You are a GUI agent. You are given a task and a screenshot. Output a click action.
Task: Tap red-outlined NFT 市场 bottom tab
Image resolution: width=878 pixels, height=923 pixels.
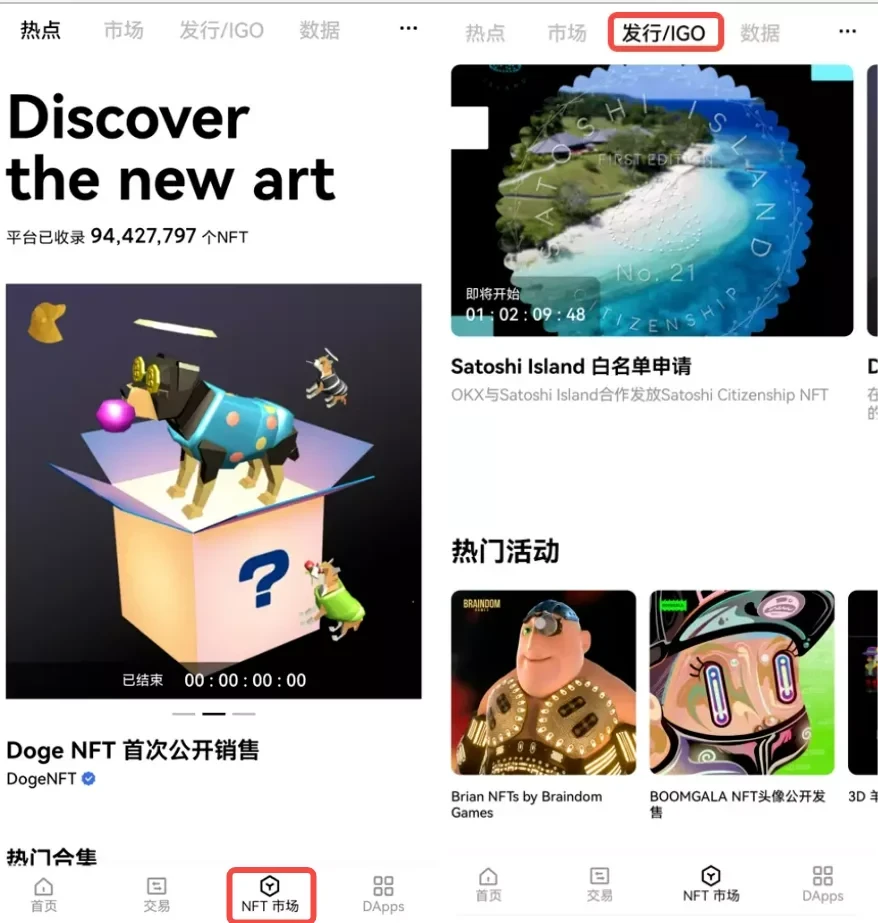270,895
